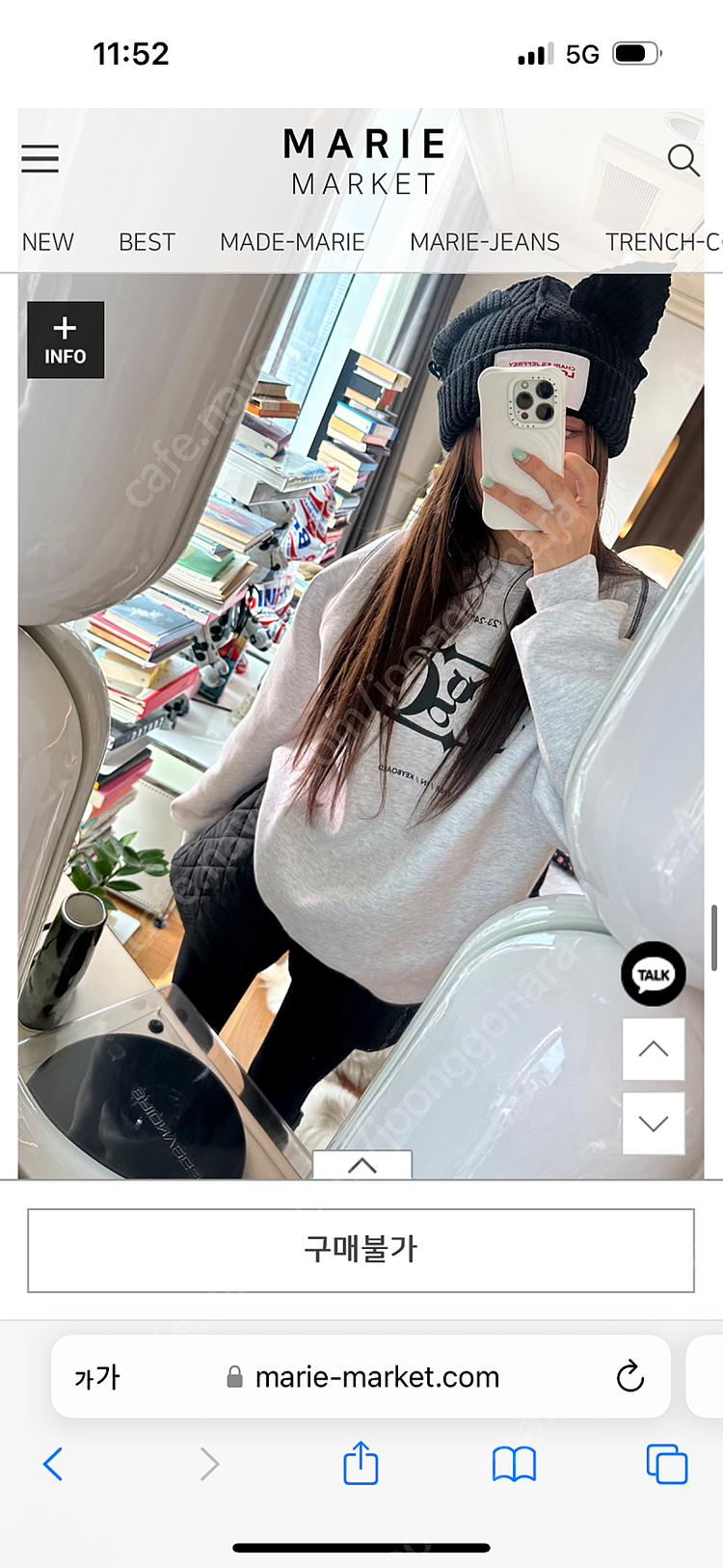The height and width of the screenshot is (1568, 723).
Task: Open the 가가 text size options
Action: (97, 1377)
